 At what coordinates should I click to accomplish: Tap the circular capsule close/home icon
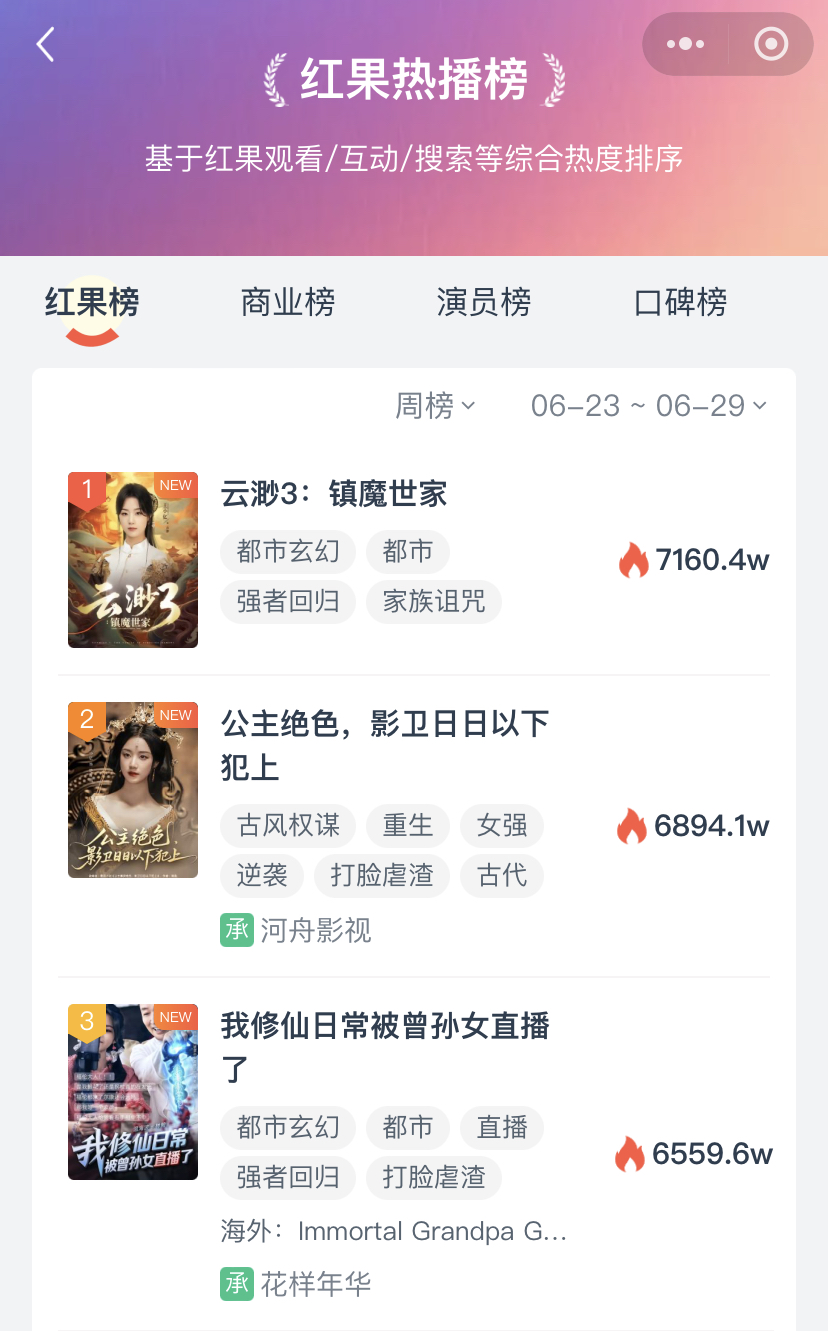tap(769, 44)
